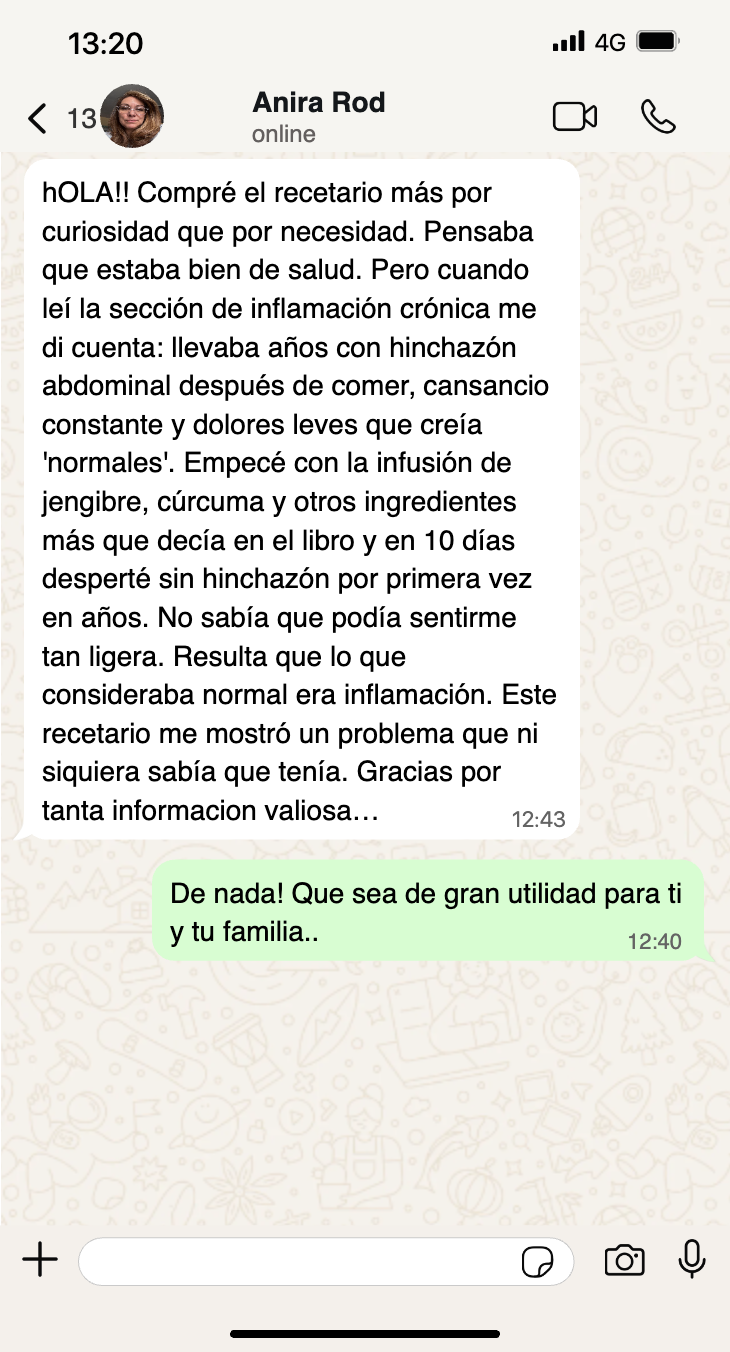Open the sticker picker
This screenshot has width=730, height=1352.
click(538, 1262)
